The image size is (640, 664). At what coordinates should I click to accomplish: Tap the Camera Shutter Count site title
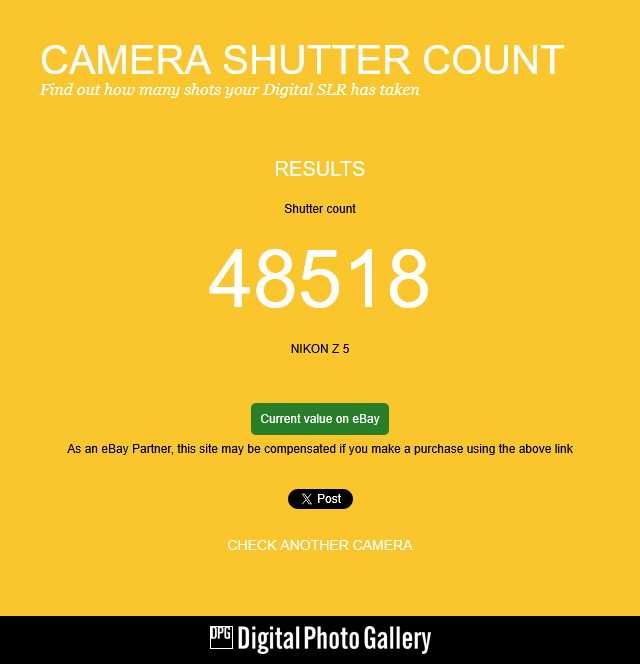(302, 60)
